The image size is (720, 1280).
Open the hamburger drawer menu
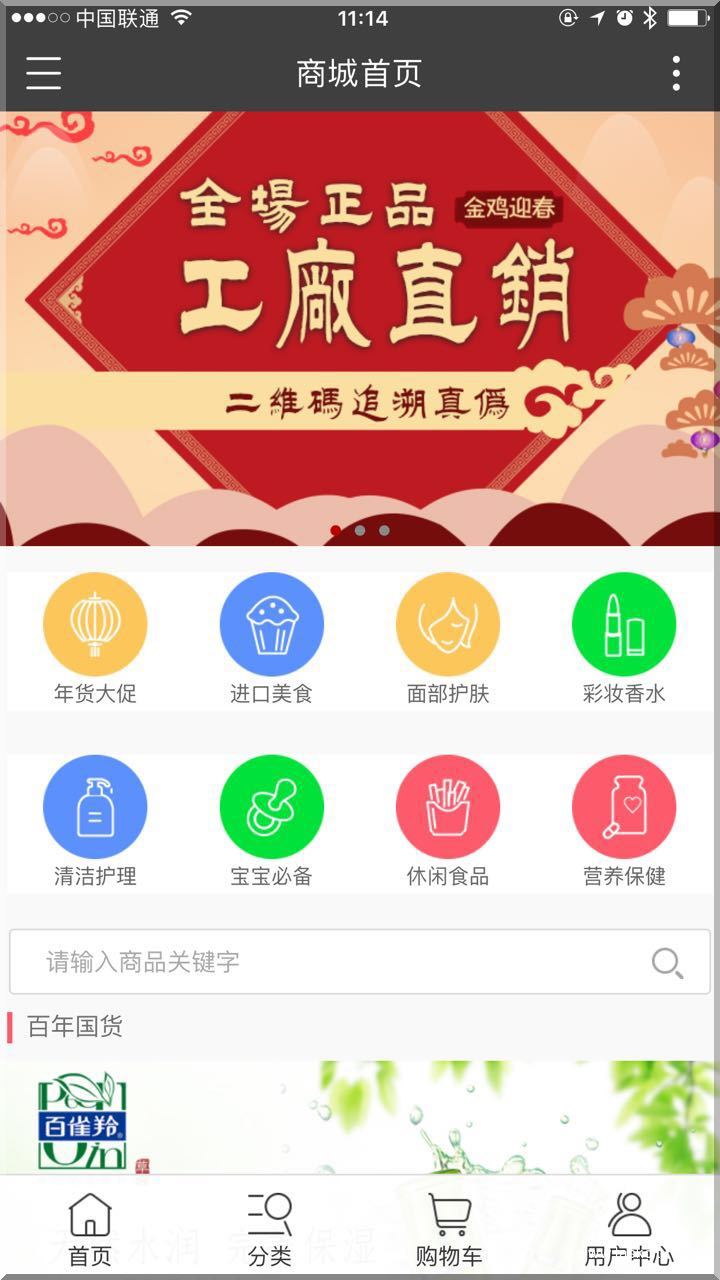[43, 73]
